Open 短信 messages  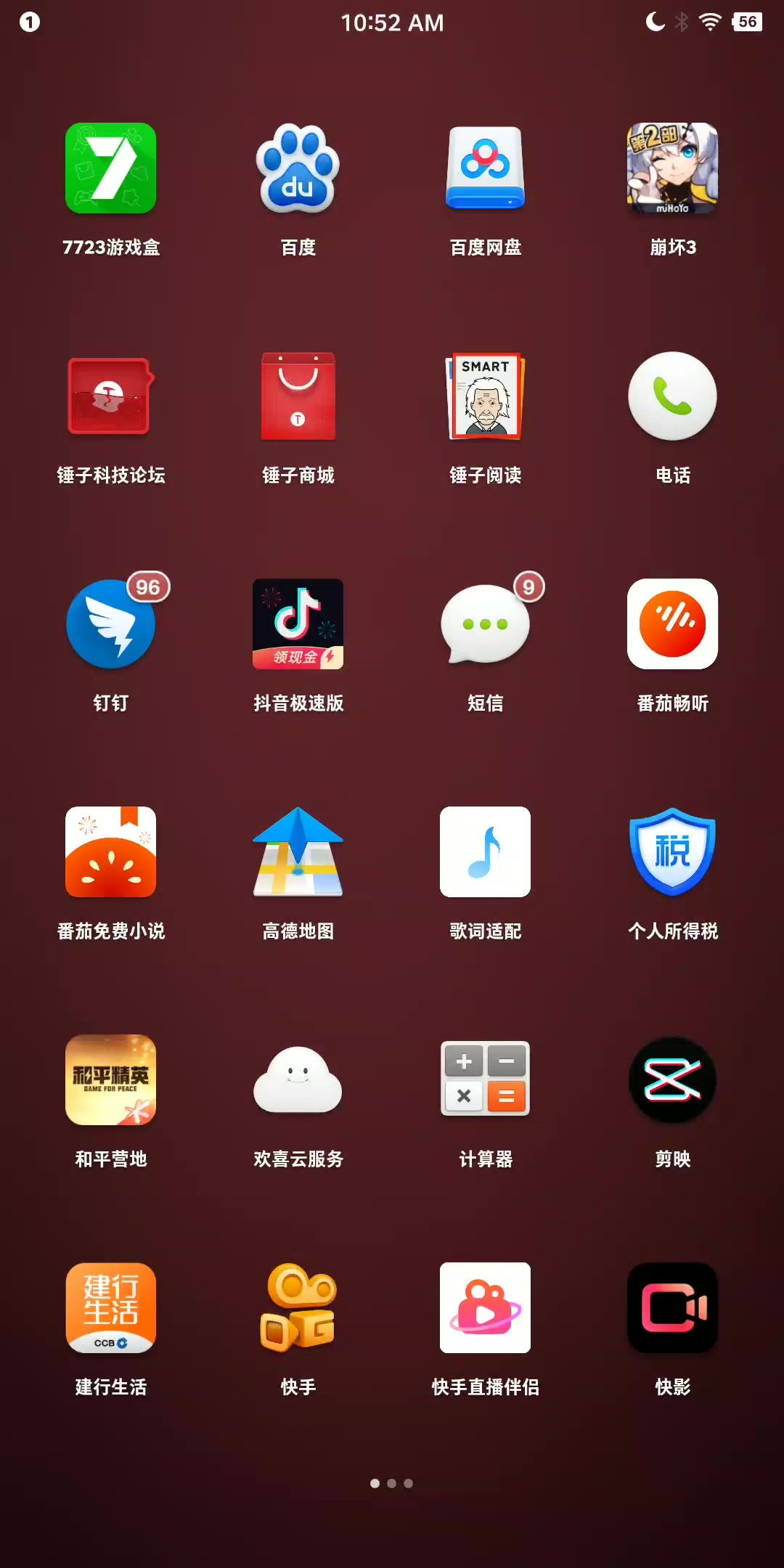tap(485, 624)
